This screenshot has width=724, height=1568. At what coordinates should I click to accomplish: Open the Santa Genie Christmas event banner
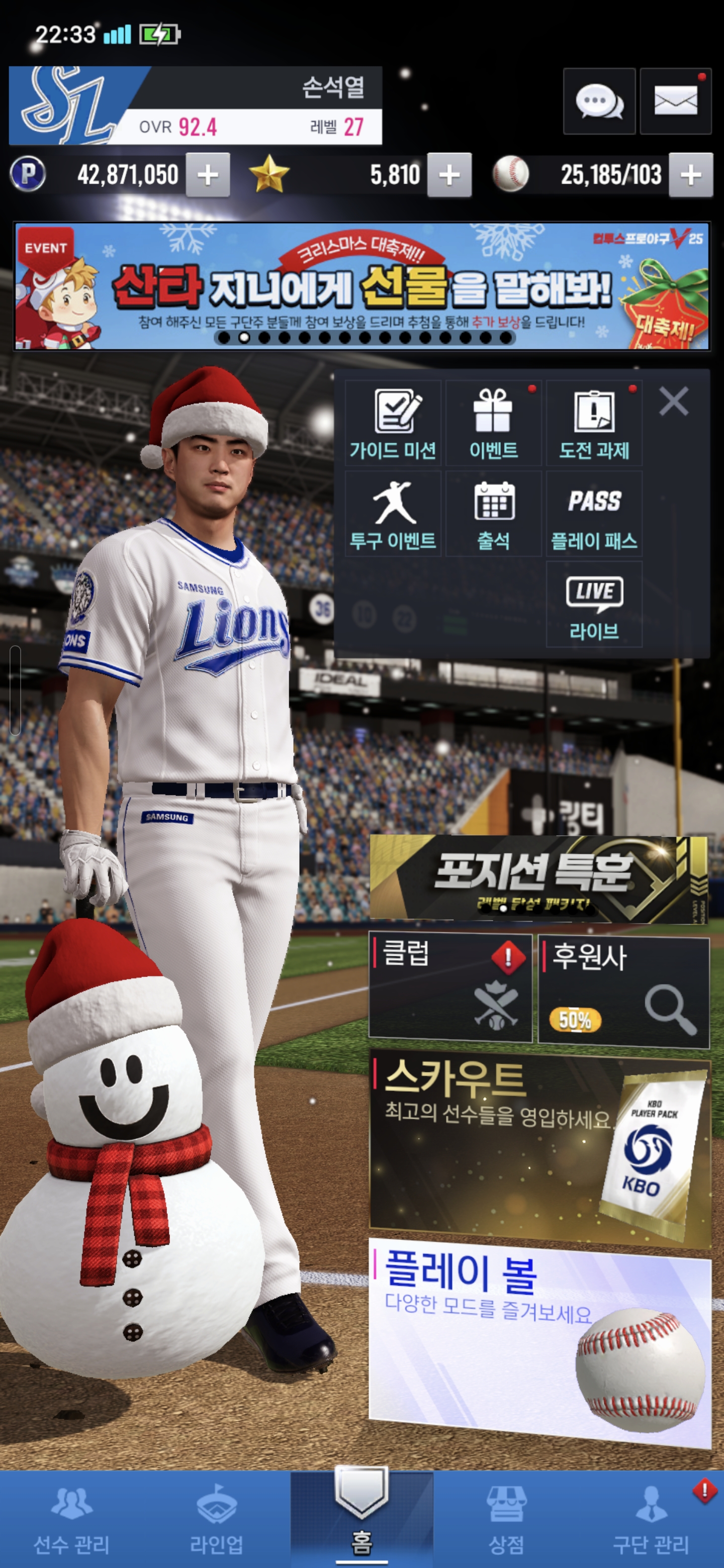coord(361,286)
